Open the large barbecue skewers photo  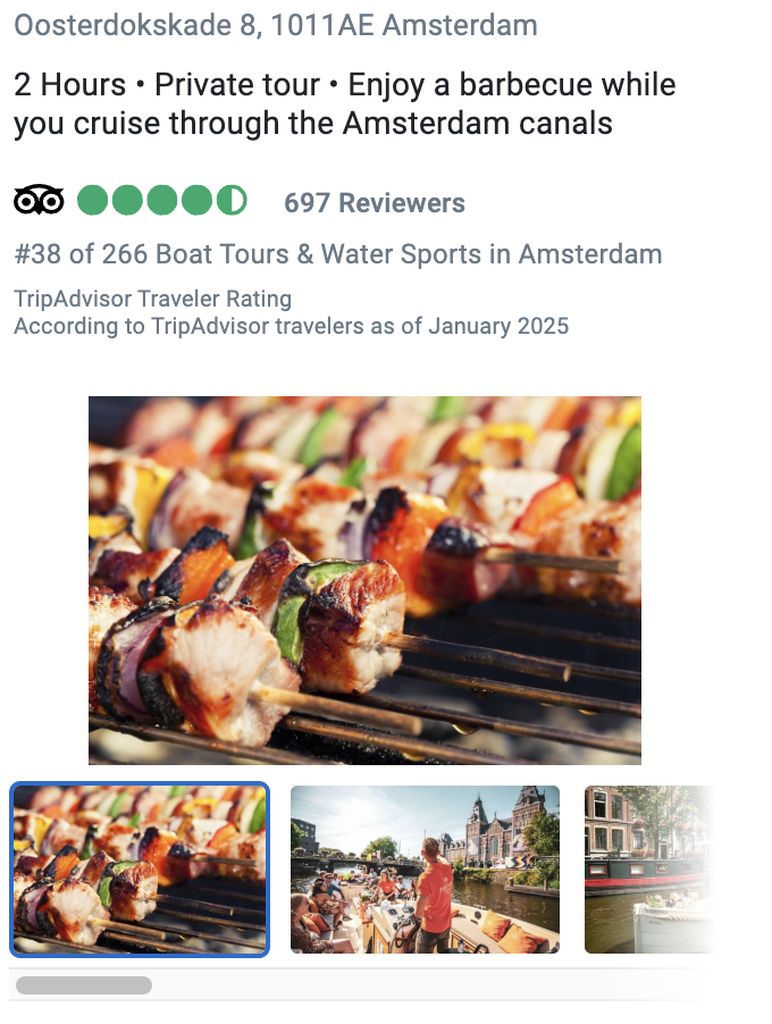coord(365,580)
